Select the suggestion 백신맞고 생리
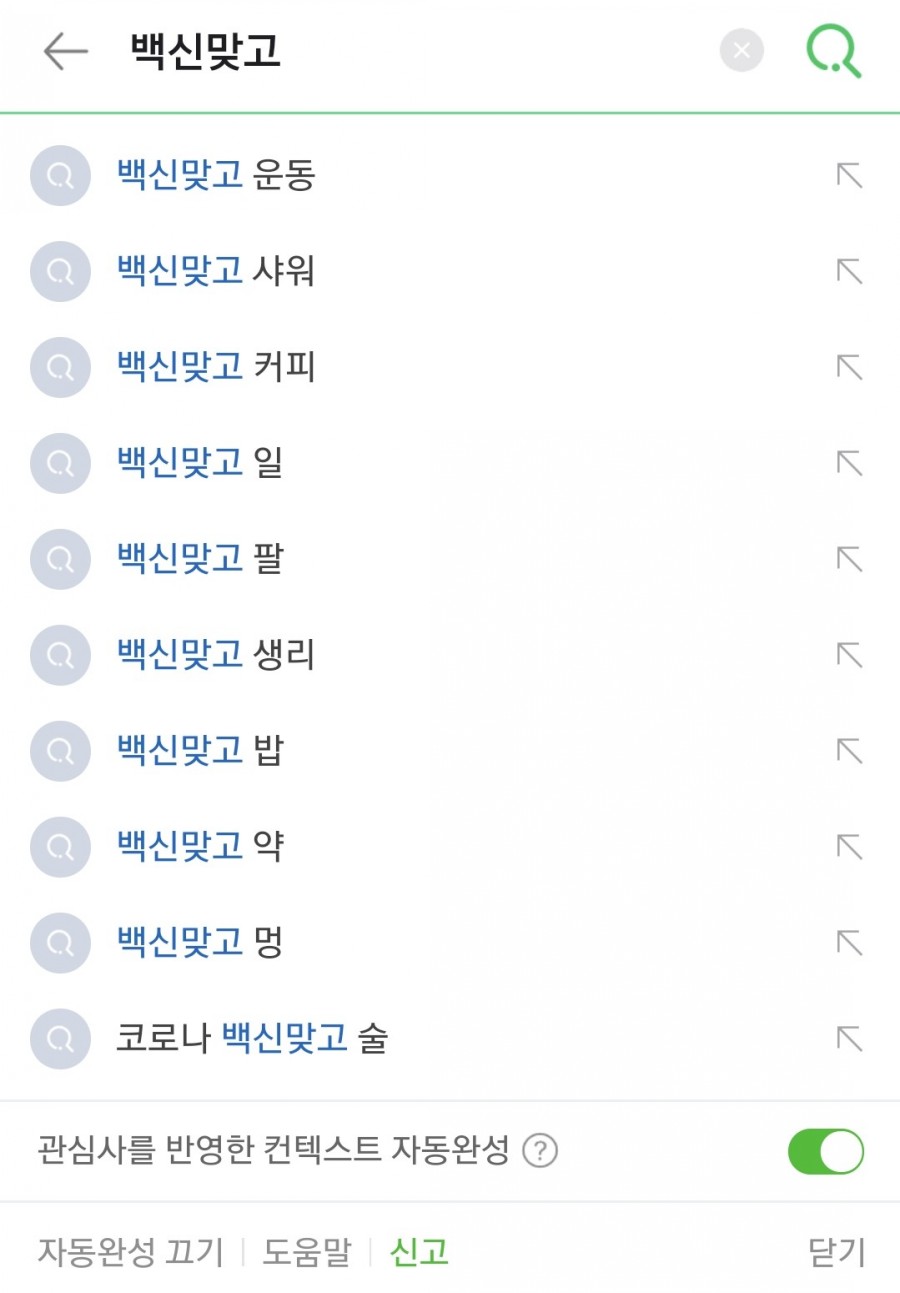Viewport: 900px width, 1293px height. coord(216,655)
